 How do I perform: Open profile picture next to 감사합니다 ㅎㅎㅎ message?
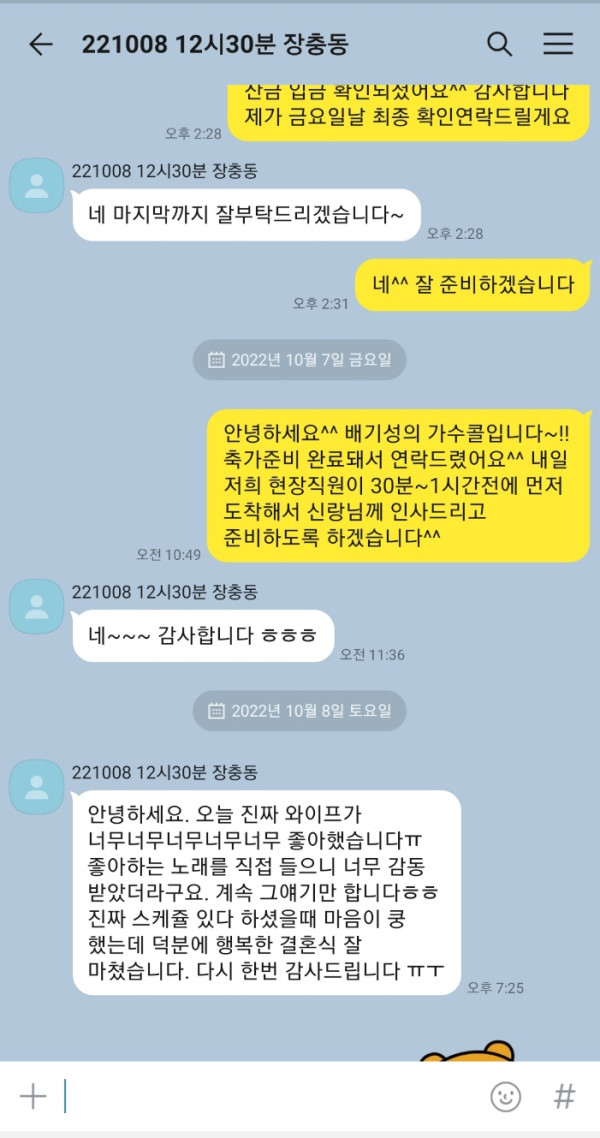click(x=37, y=606)
